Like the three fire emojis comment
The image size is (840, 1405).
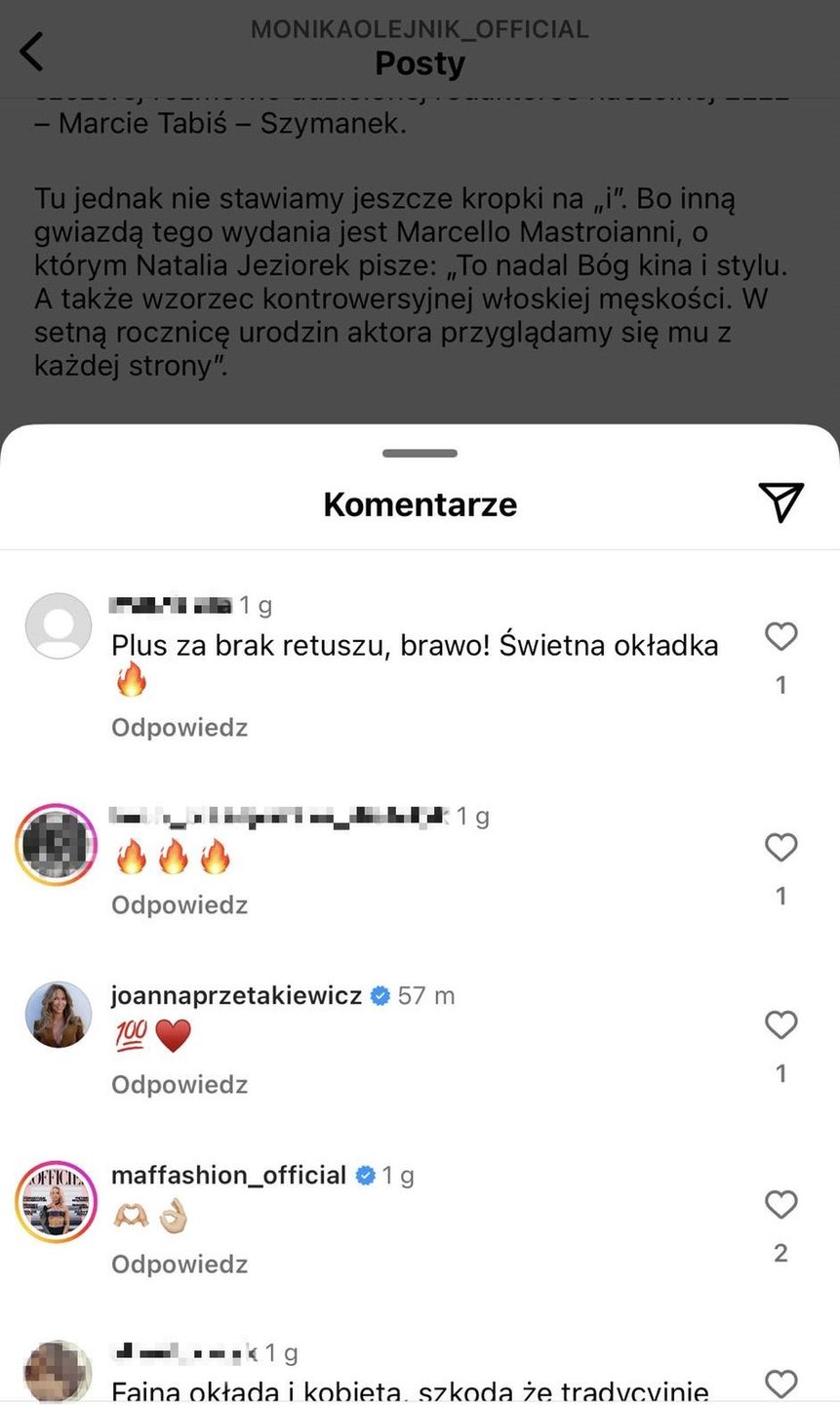780,848
